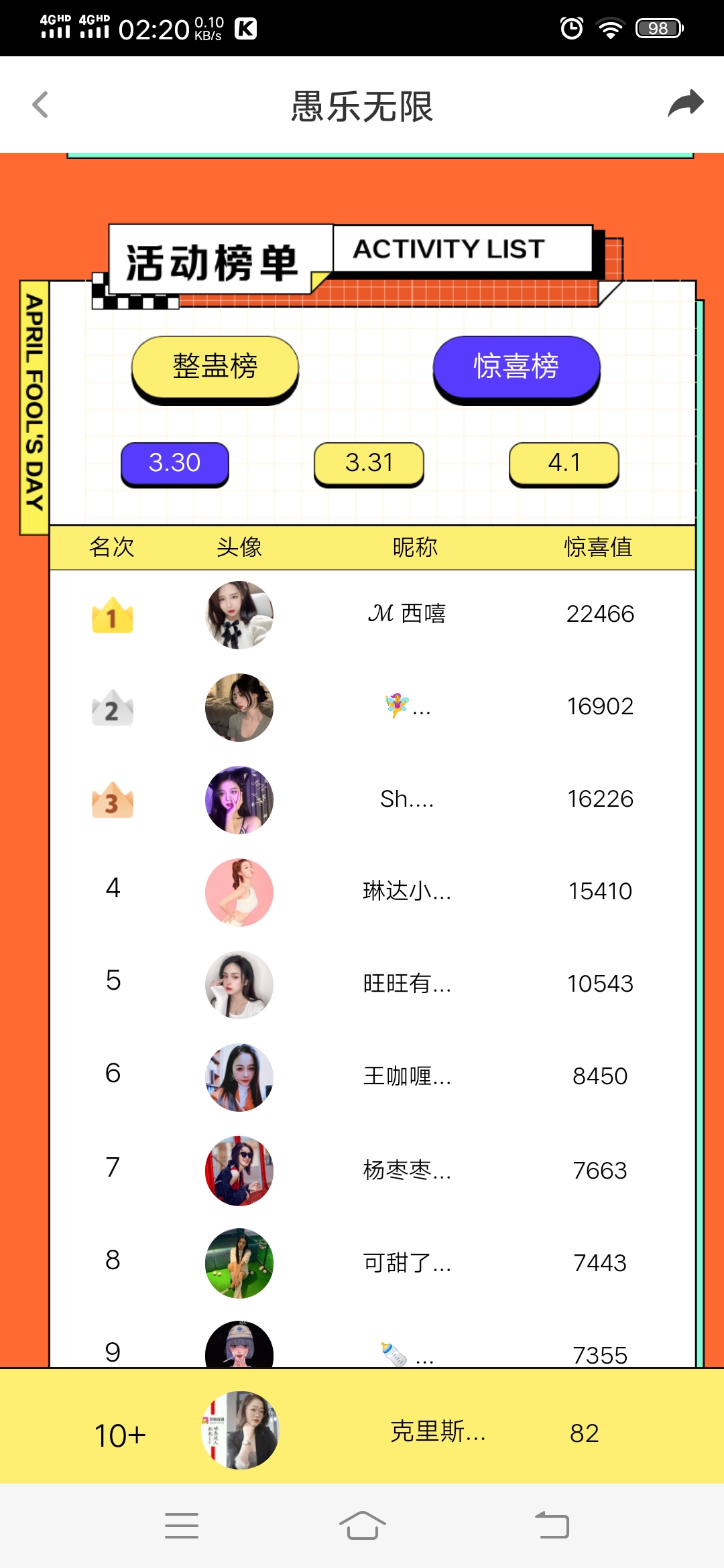This screenshot has height=1568, width=724.
Task: Go to the system home screen
Action: (362, 1526)
